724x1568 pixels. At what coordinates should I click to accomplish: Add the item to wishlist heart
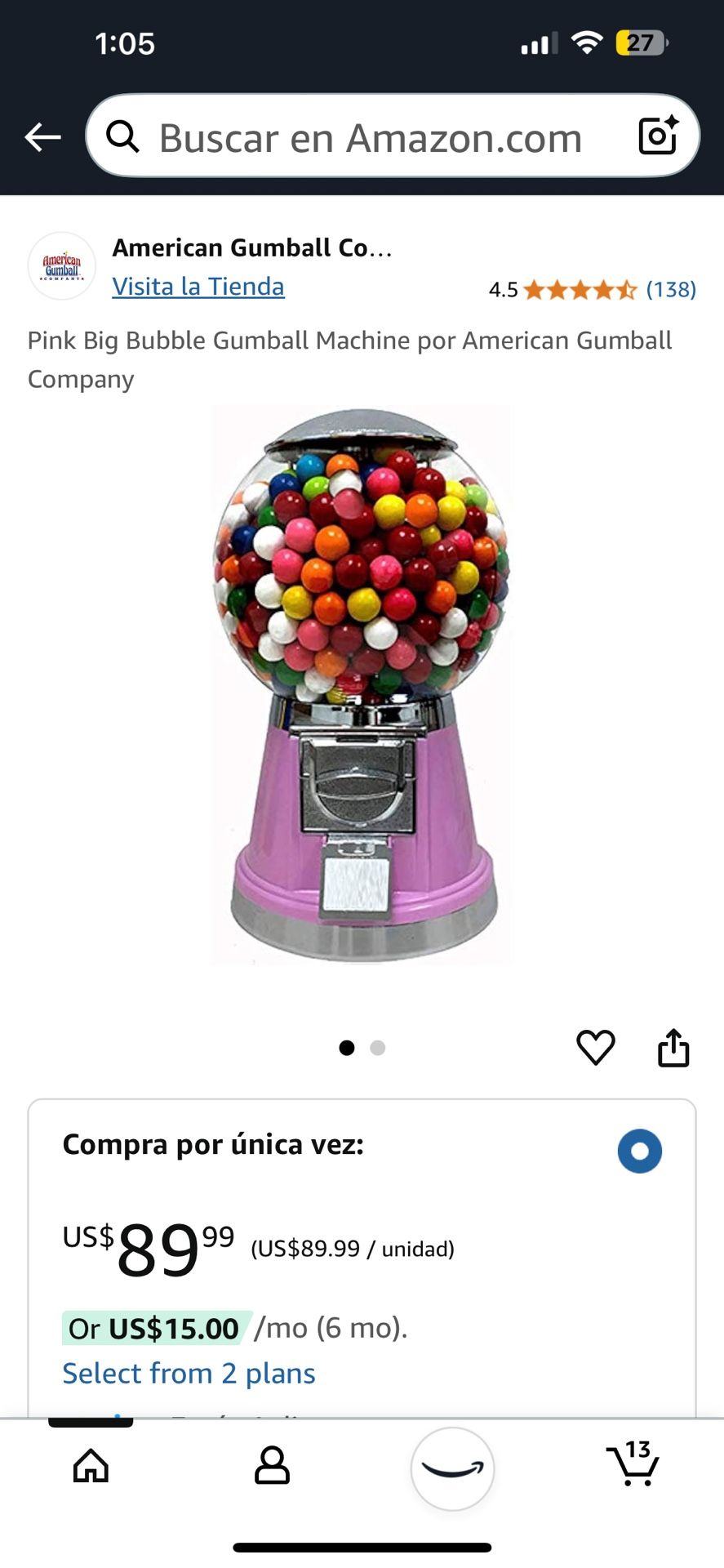[596, 1048]
